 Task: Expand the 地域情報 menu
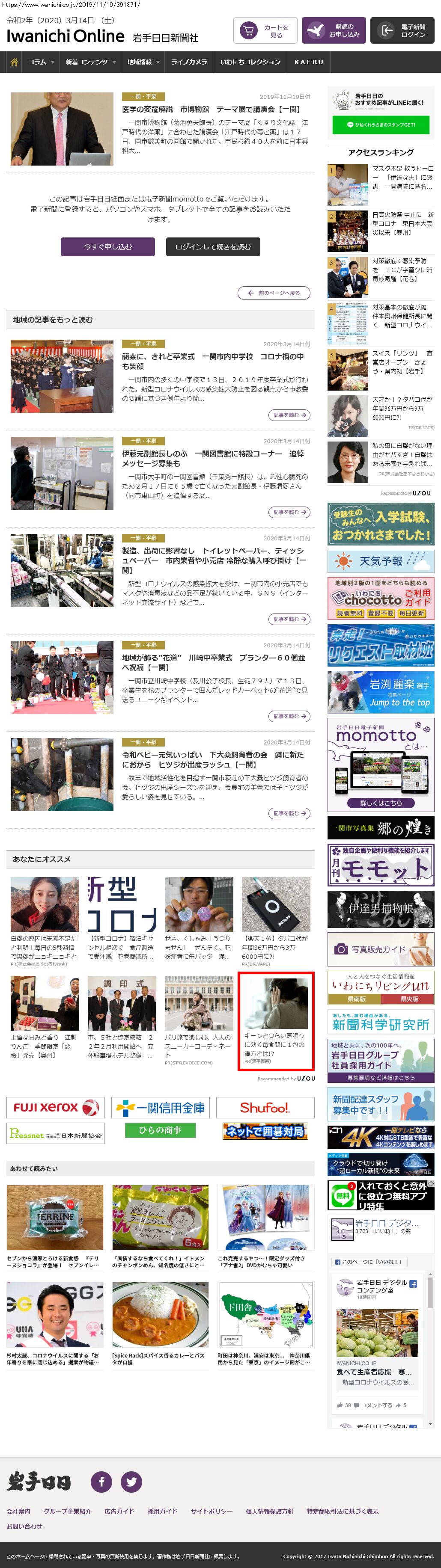(143, 62)
